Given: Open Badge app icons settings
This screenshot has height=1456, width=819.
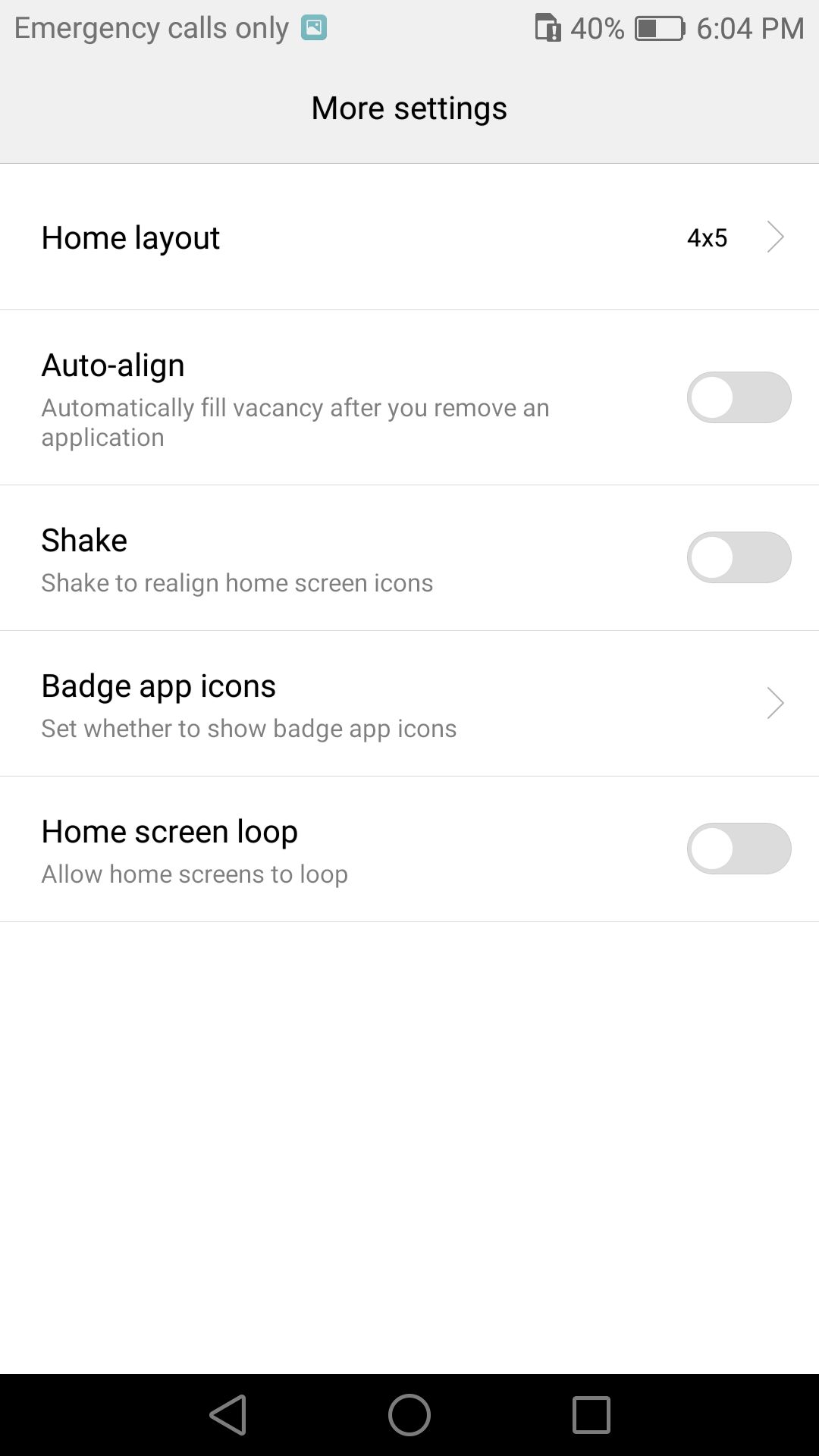Looking at the screenshot, I should pos(409,704).
